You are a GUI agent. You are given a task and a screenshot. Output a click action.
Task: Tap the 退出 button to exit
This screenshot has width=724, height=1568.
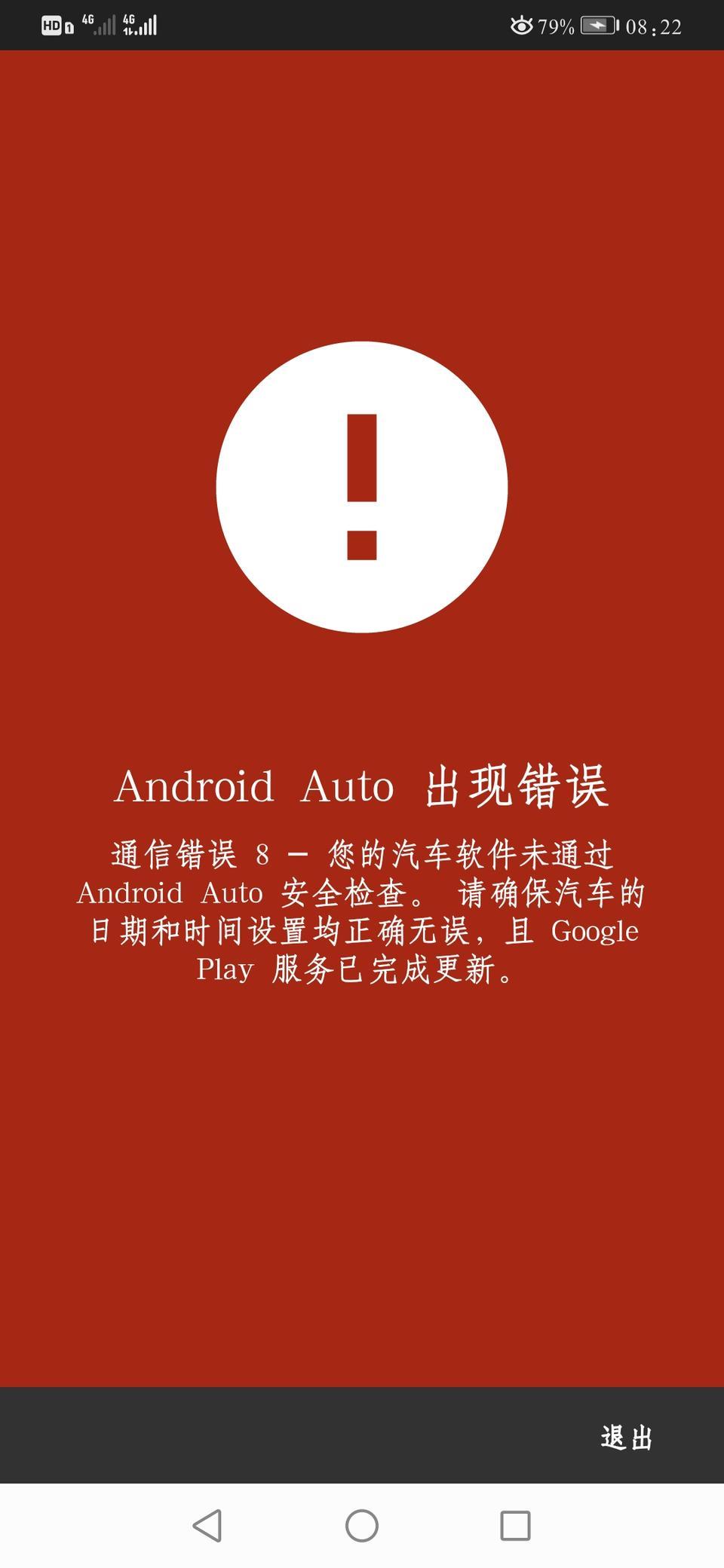click(627, 1438)
